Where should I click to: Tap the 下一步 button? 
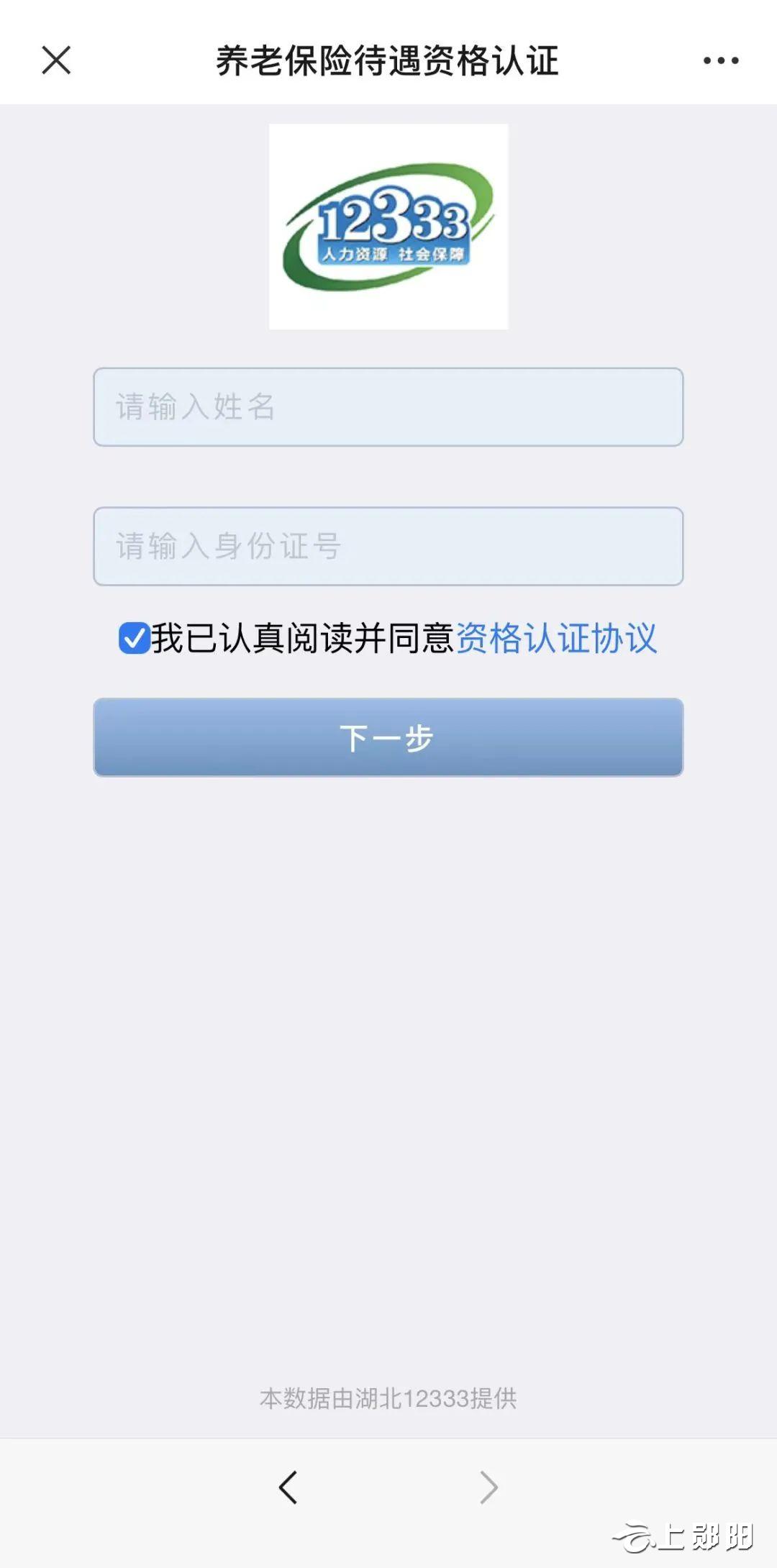point(388,737)
